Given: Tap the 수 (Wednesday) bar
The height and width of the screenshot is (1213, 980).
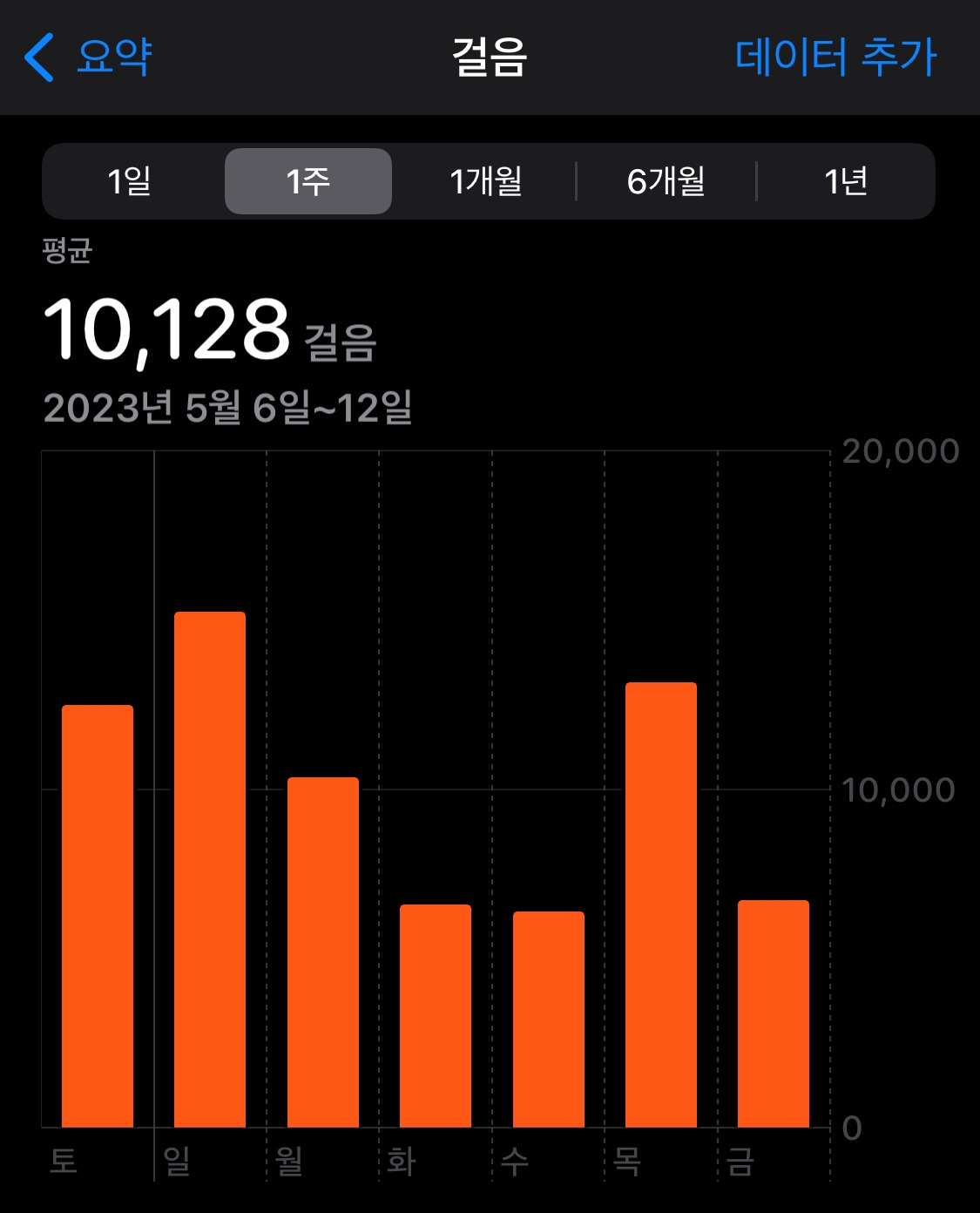Looking at the screenshot, I should pos(549,1019).
